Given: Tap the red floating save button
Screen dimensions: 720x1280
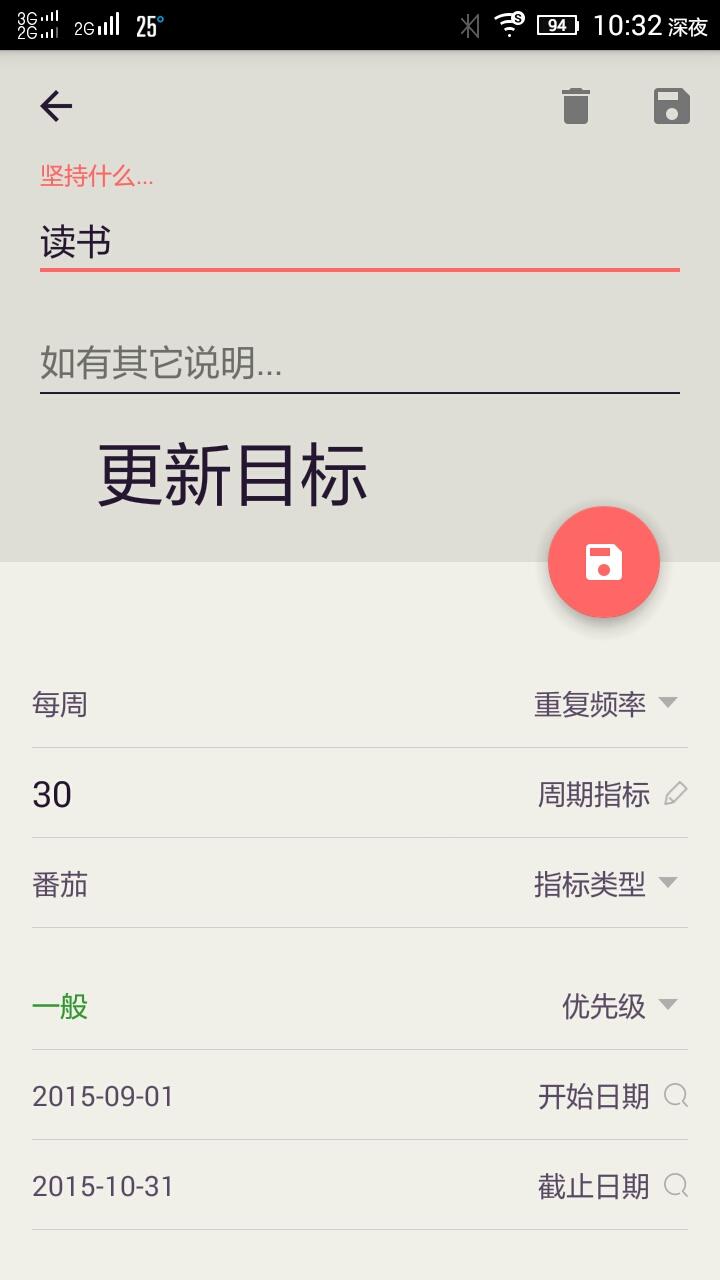Looking at the screenshot, I should (603, 562).
